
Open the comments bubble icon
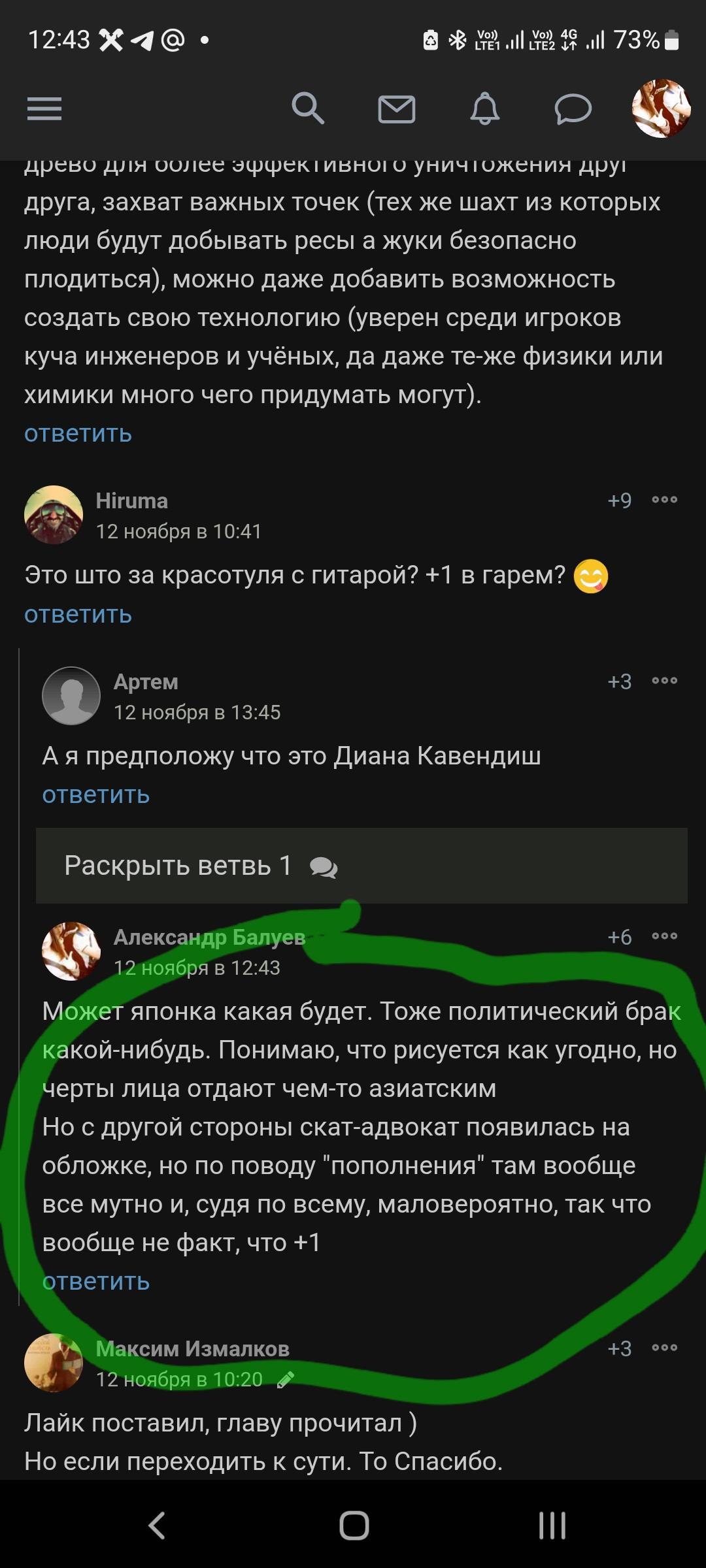[x=573, y=109]
